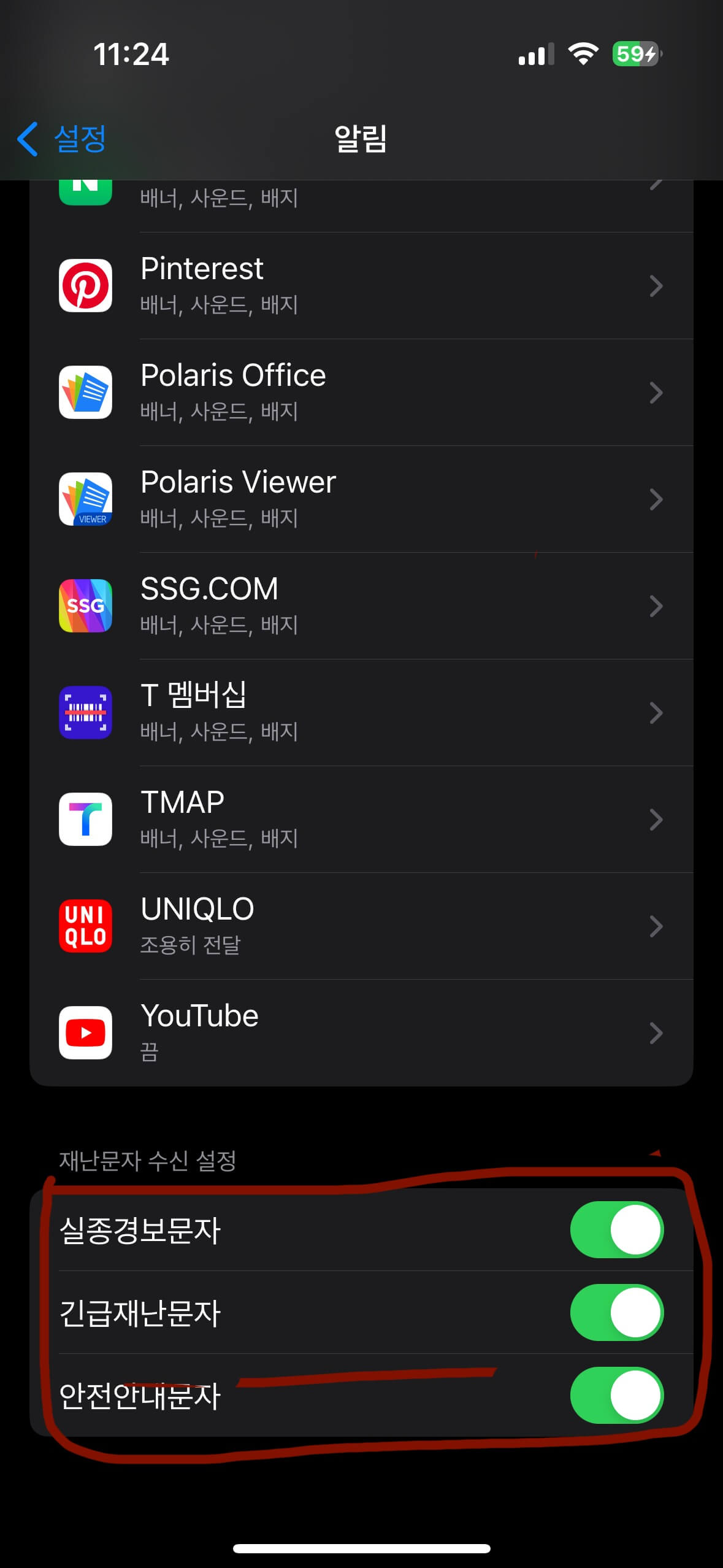
Task: Go back to 설정
Action: [61, 139]
